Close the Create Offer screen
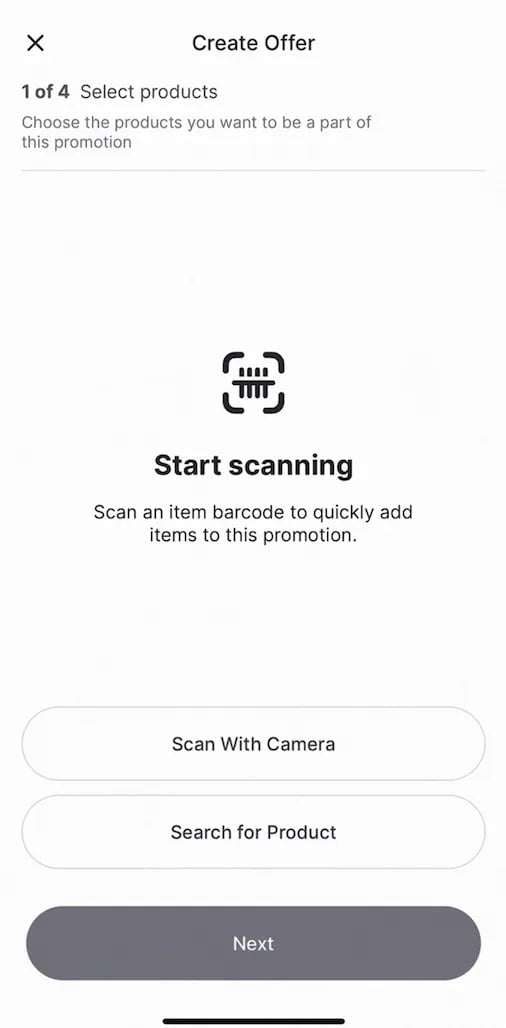Viewport: 506px width, 1028px height. pyautogui.click(x=35, y=43)
